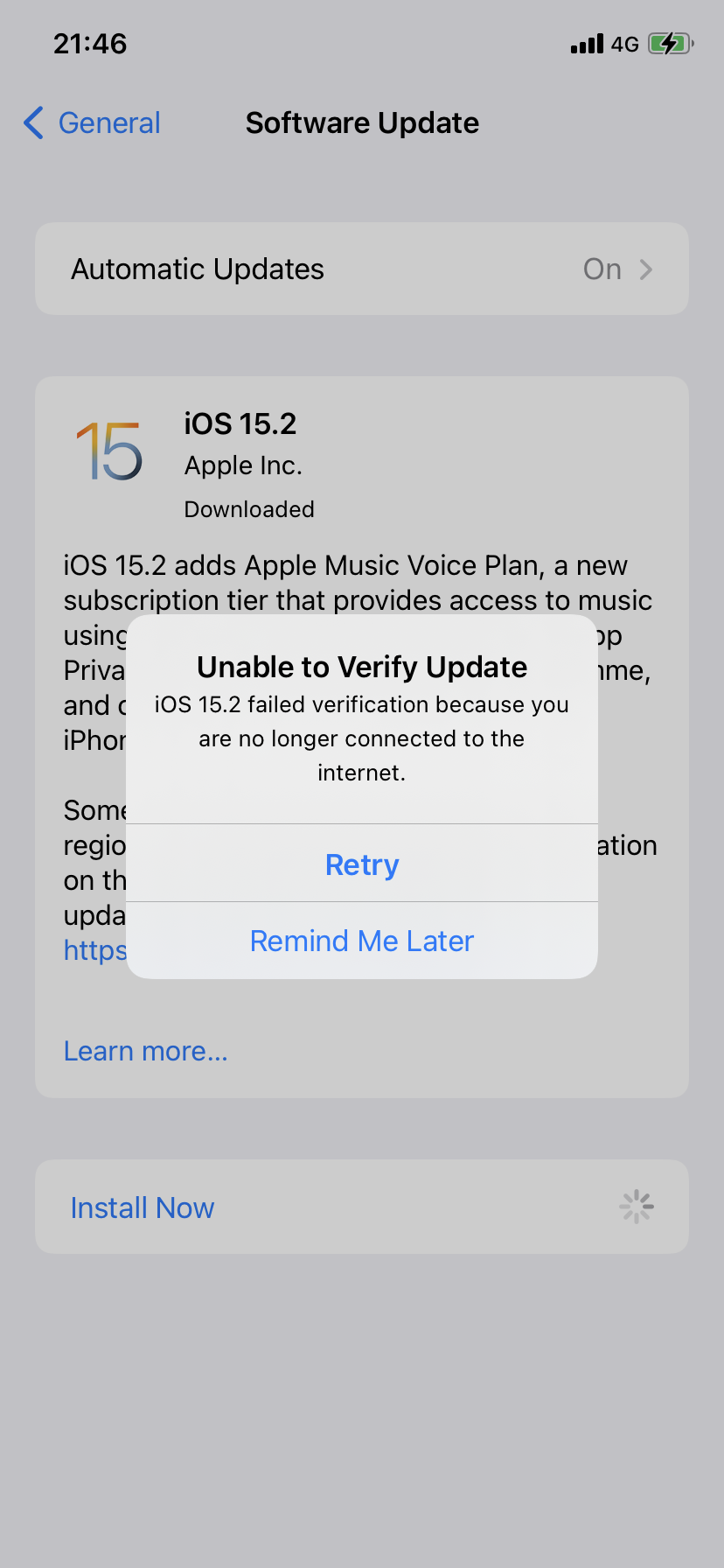Tap Install Now
This screenshot has width=724, height=1568.
(x=143, y=1207)
